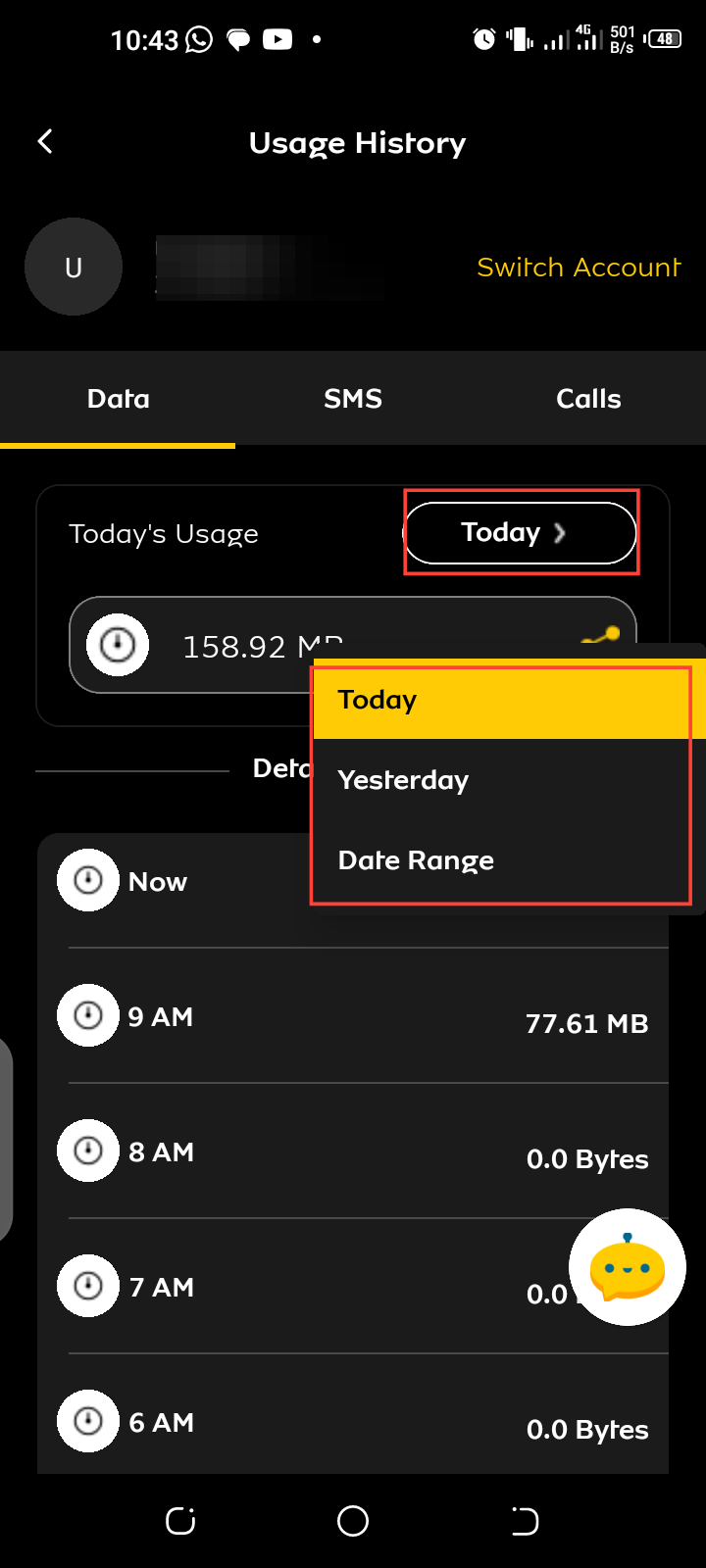Select the Data tab
The width and height of the screenshot is (706, 1568).
118,399
